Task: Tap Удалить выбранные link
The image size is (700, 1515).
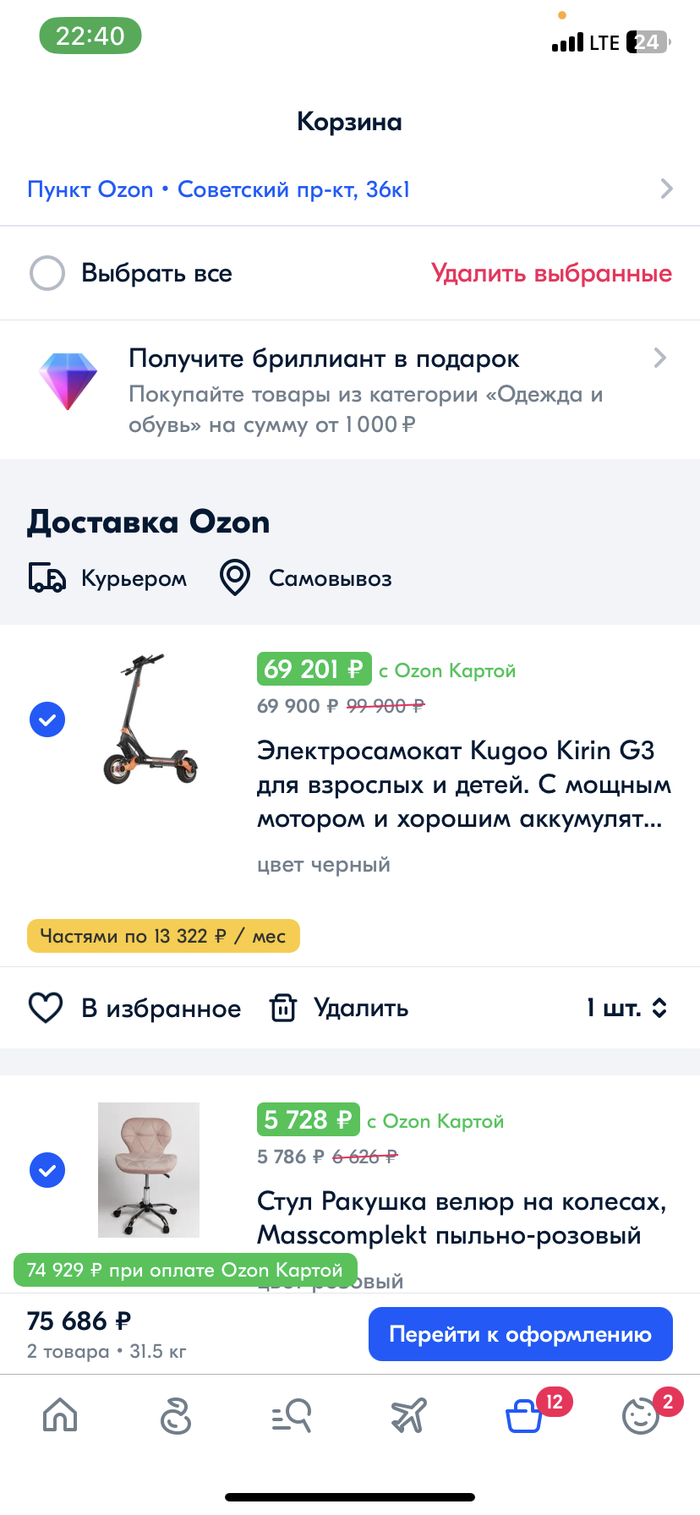Action: tap(551, 273)
